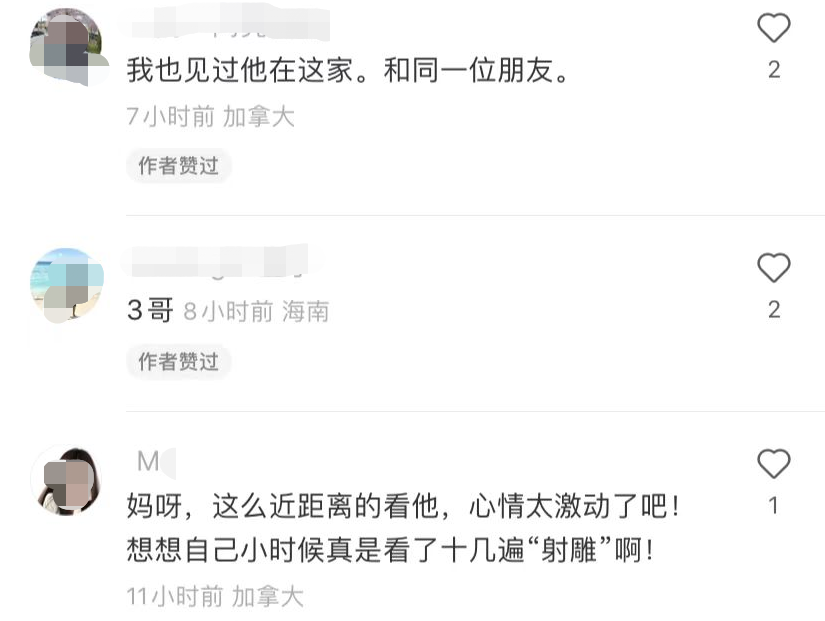
Task: Like the comment about seeing him at this place
Action: tap(773, 27)
